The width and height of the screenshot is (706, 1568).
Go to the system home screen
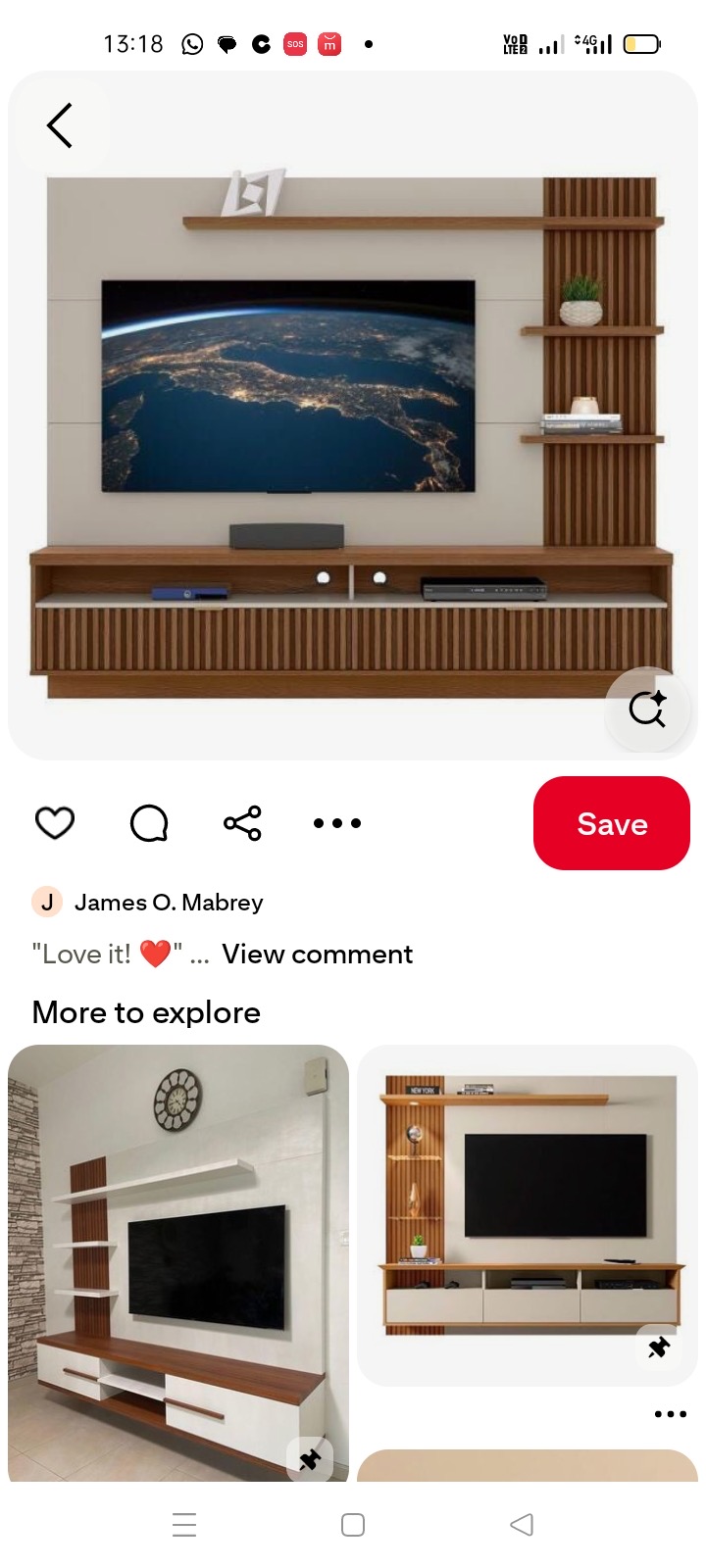pyautogui.click(x=353, y=1525)
